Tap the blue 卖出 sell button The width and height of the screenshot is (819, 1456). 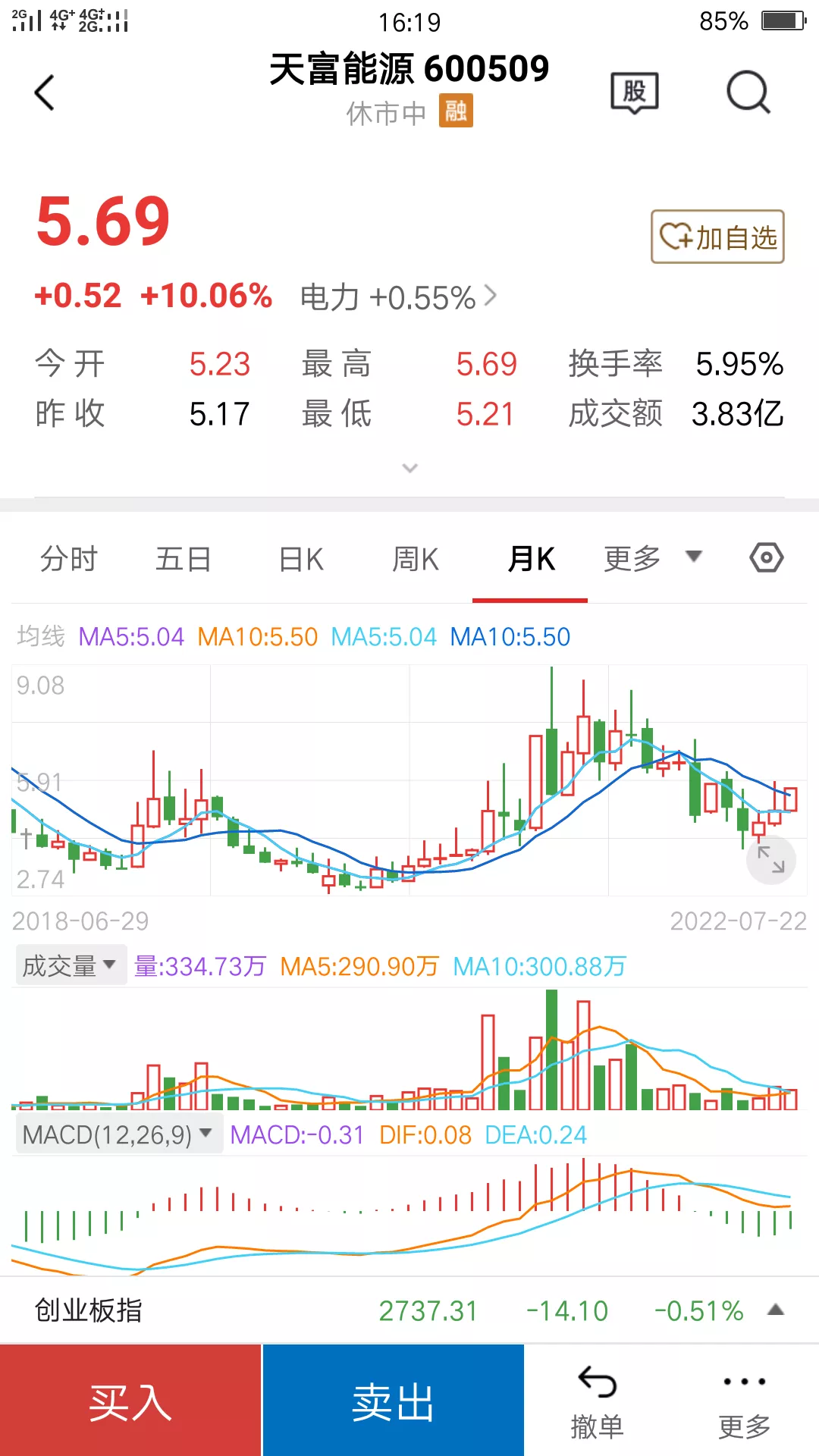tap(393, 1401)
